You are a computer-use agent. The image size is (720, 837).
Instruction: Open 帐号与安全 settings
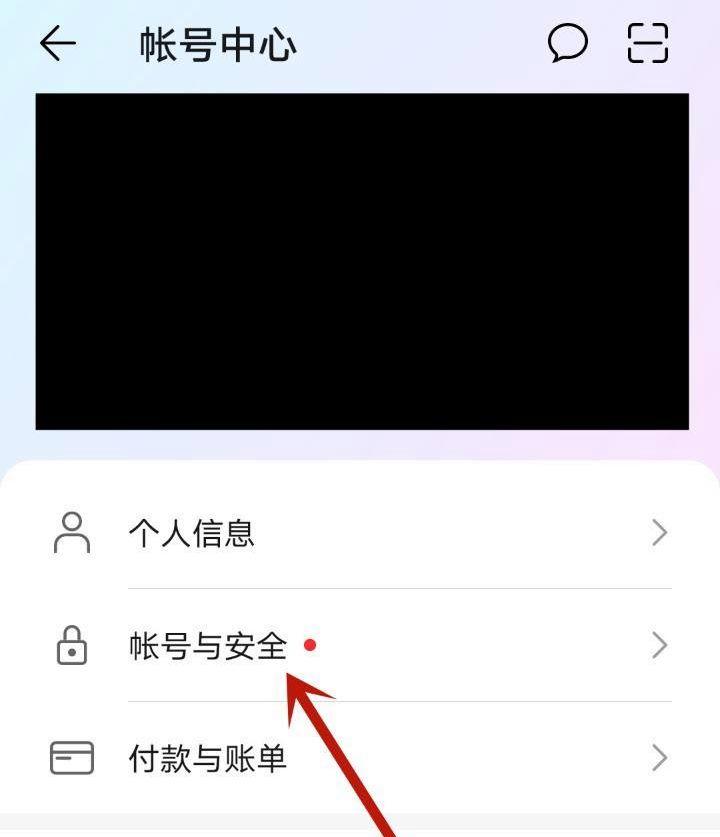[x=360, y=646]
